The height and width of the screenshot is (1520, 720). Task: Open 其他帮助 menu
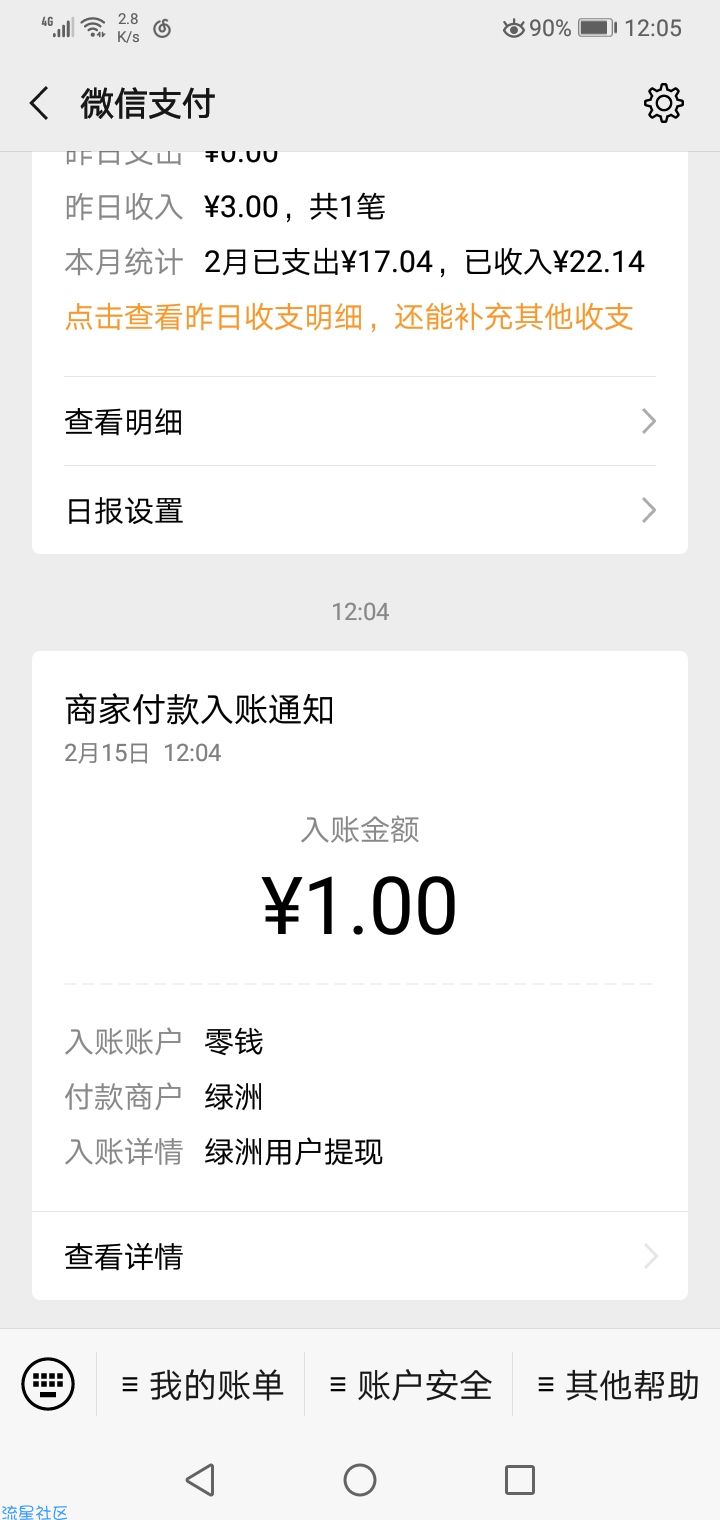[x=617, y=1385]
